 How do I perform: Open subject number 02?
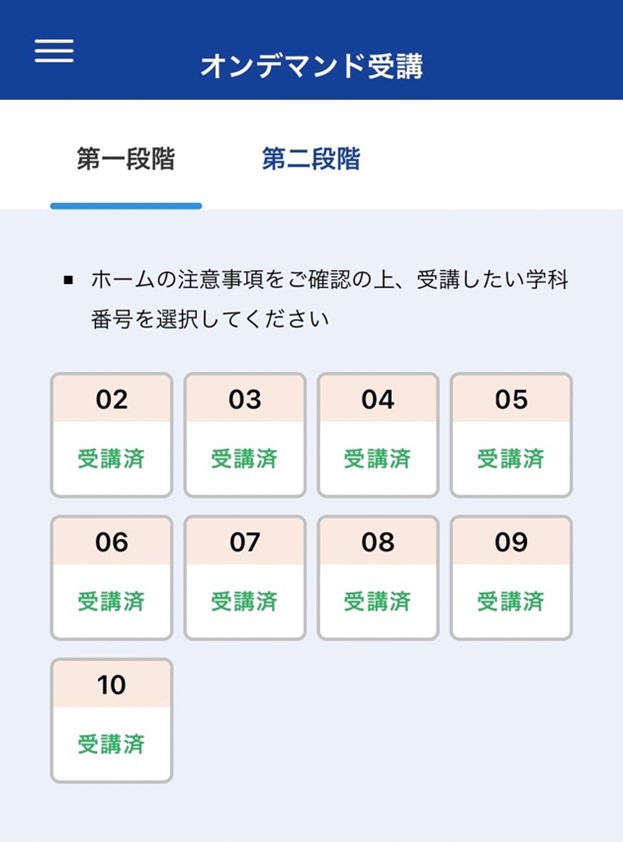pos(111,435)
